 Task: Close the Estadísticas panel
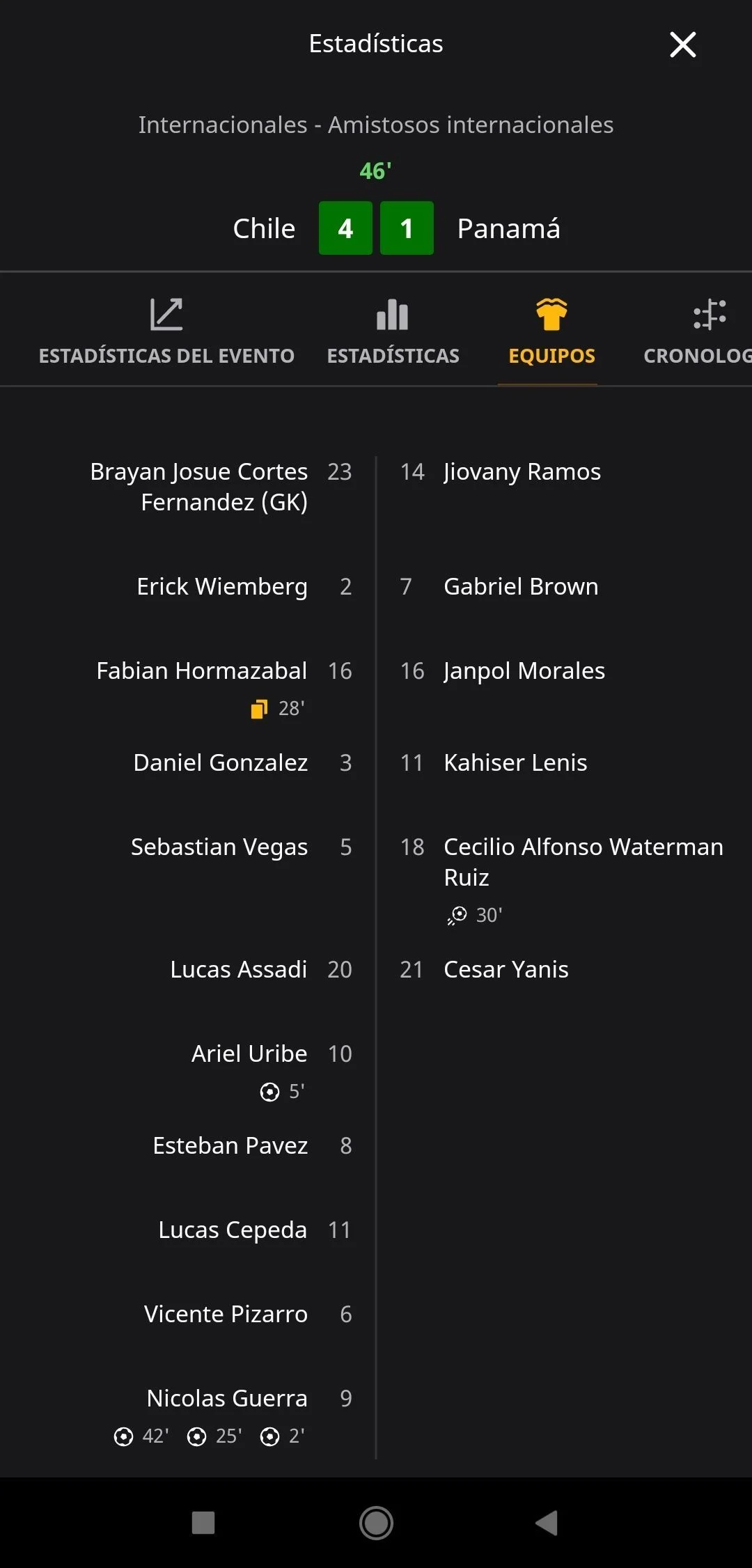click(682, 45)
